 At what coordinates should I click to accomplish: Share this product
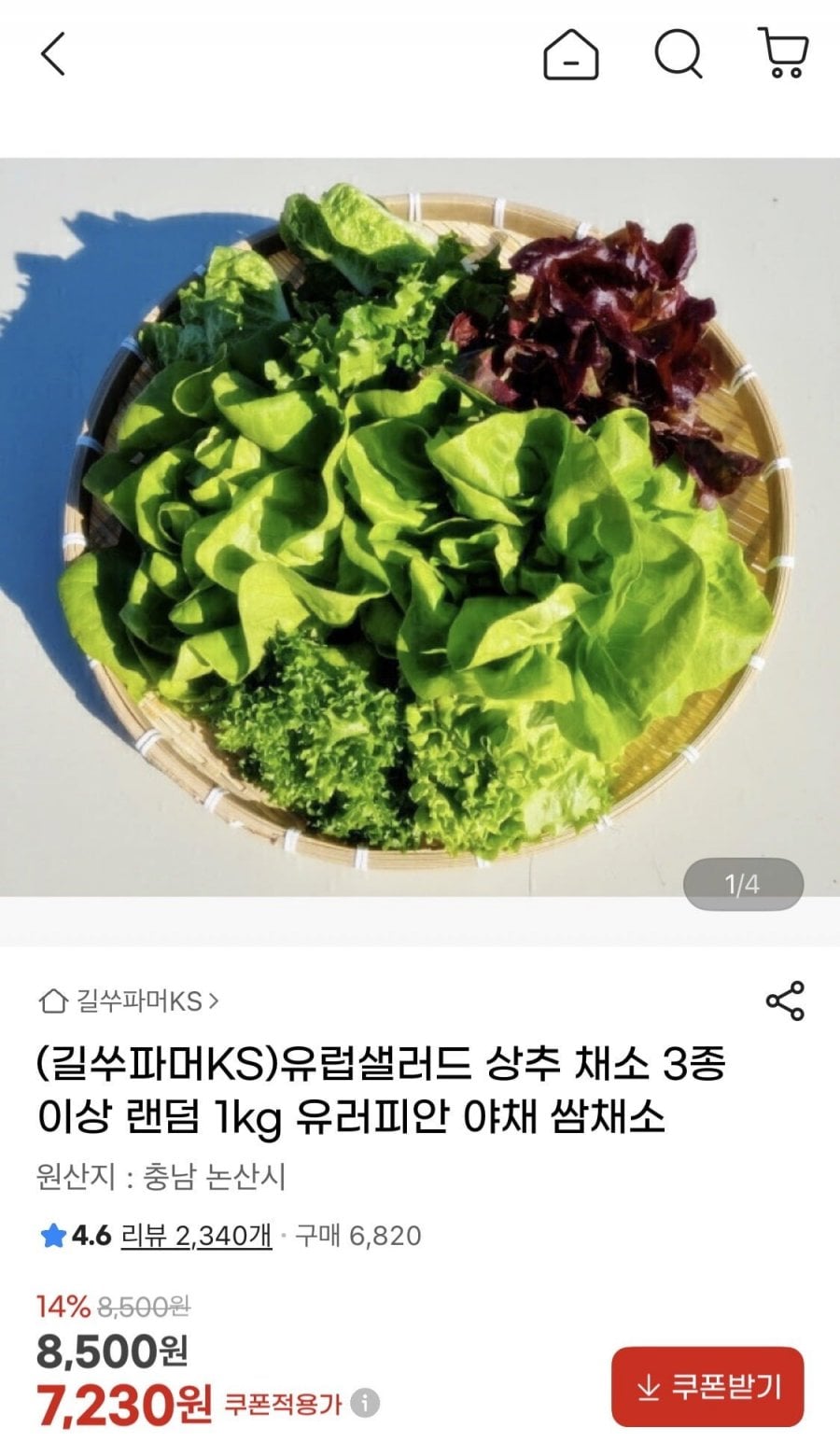point(784,1001)
